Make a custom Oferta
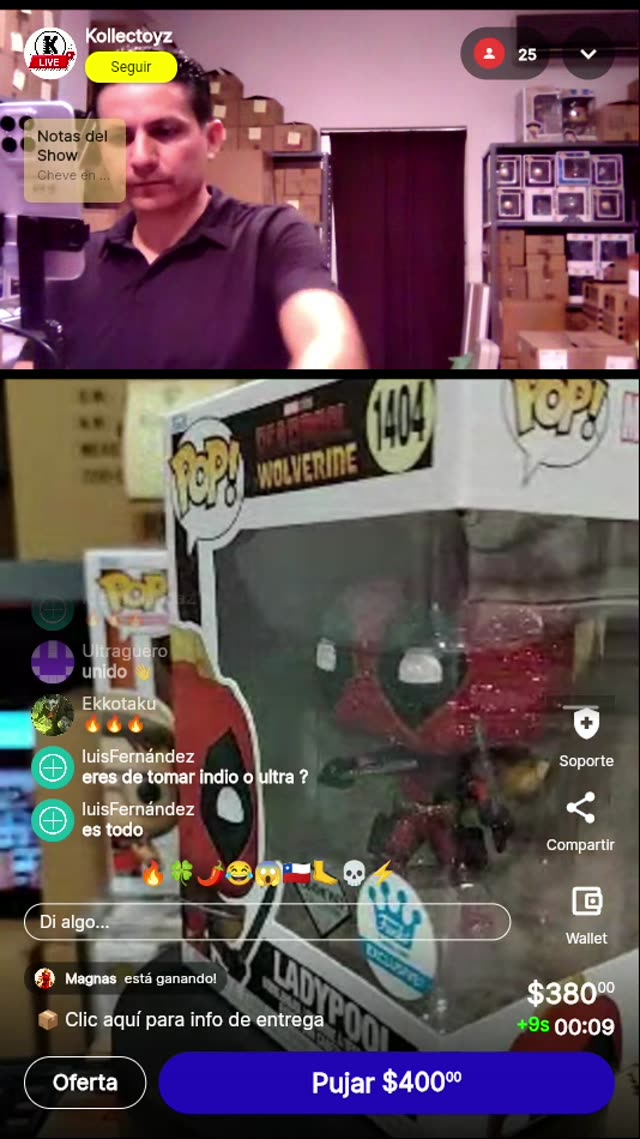The image size is (640, 1139). pos(85,1082)
